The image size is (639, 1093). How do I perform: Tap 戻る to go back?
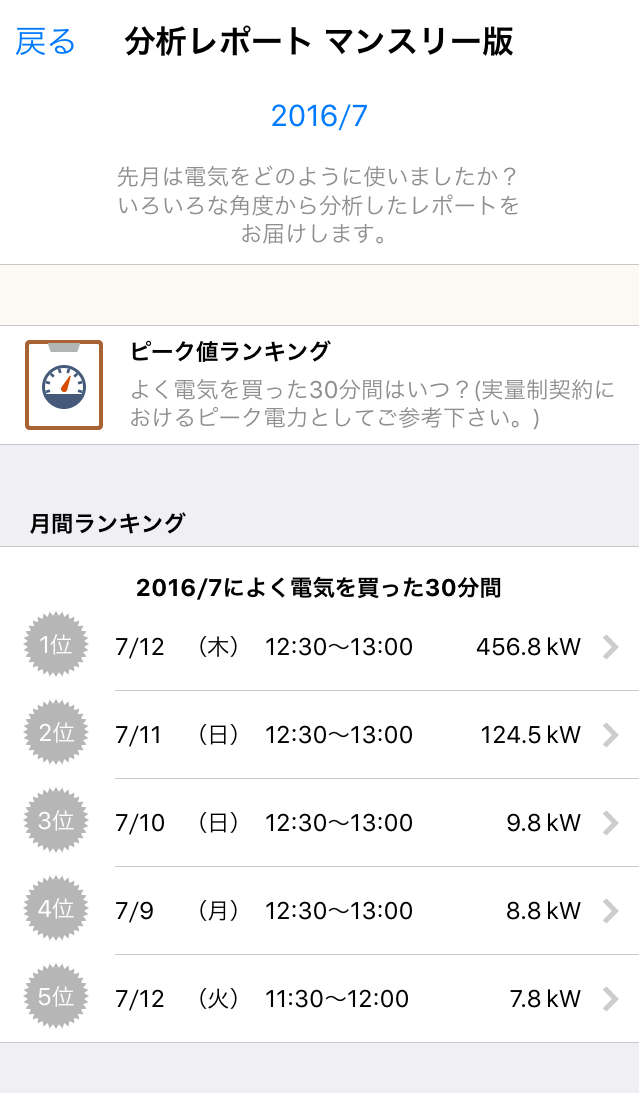(46, 42)
